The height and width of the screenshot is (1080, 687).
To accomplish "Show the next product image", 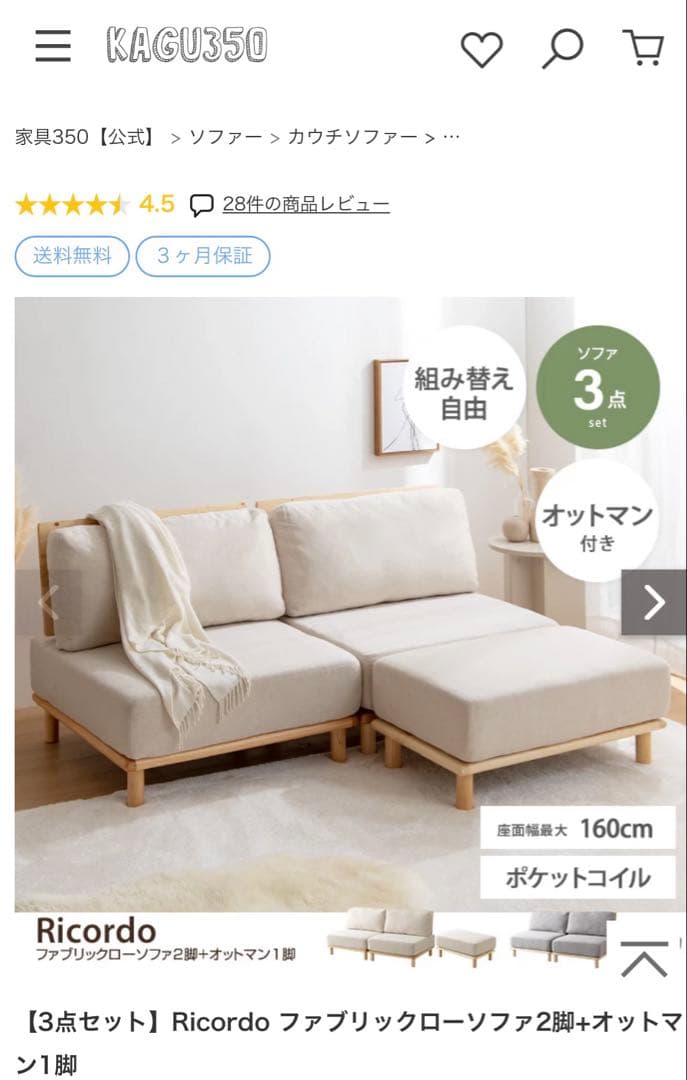I will tap(653, 602).
